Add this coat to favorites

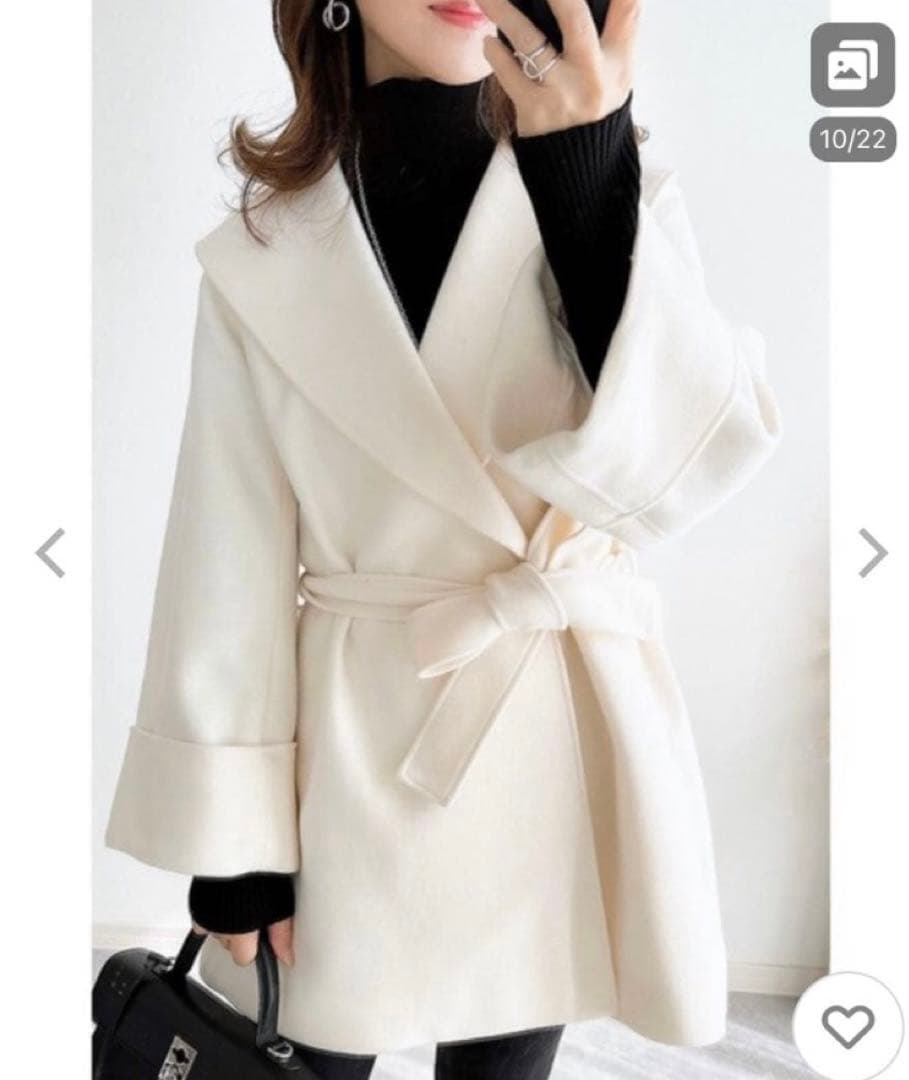pos(848,1026)
